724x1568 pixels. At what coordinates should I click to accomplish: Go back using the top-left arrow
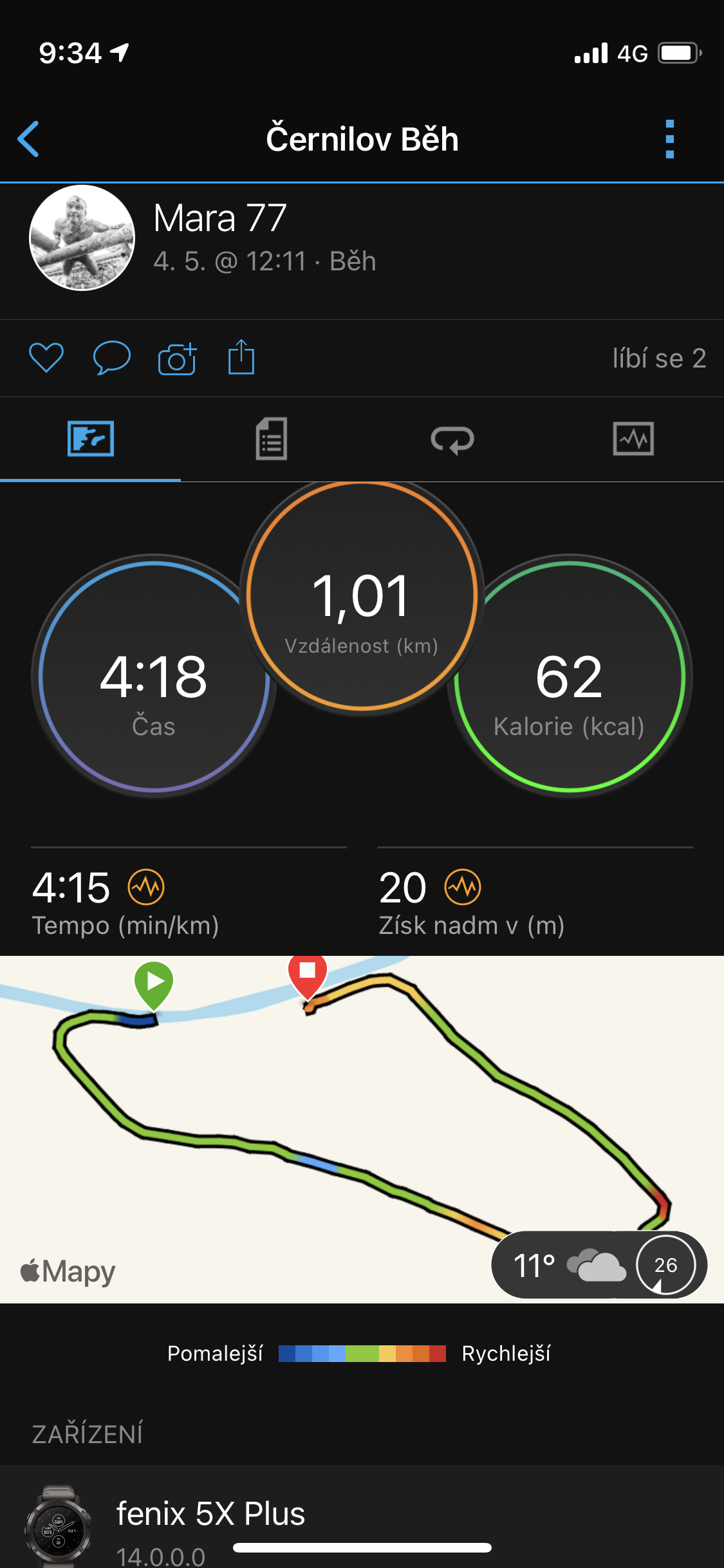coord(28,138)
